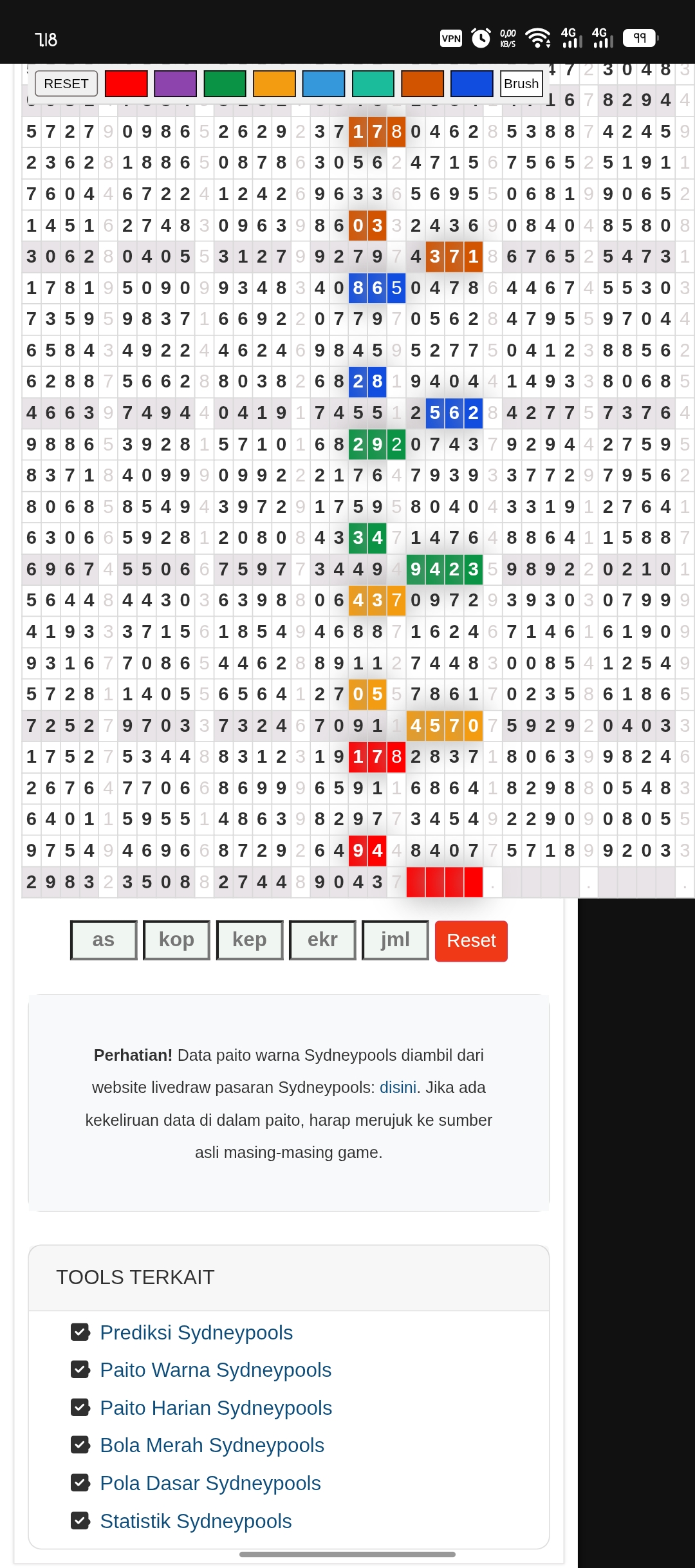The height and width of the screenshot is (1568, 695).
Task: Select the 'kop' filter button
Action: point(176,940)
